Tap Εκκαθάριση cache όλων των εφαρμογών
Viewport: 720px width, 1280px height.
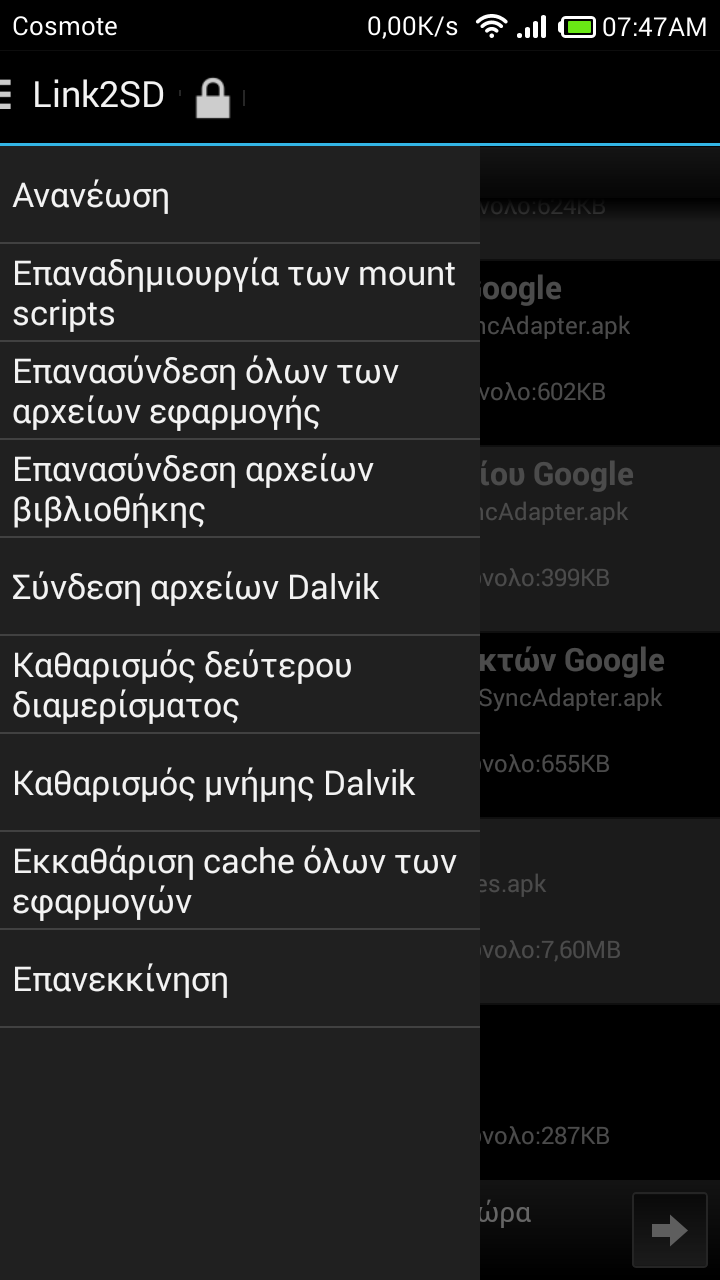point(240,881)
